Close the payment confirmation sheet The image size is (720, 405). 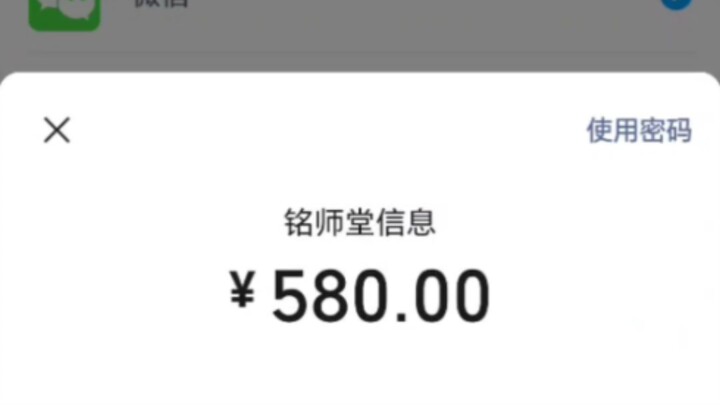57,130
